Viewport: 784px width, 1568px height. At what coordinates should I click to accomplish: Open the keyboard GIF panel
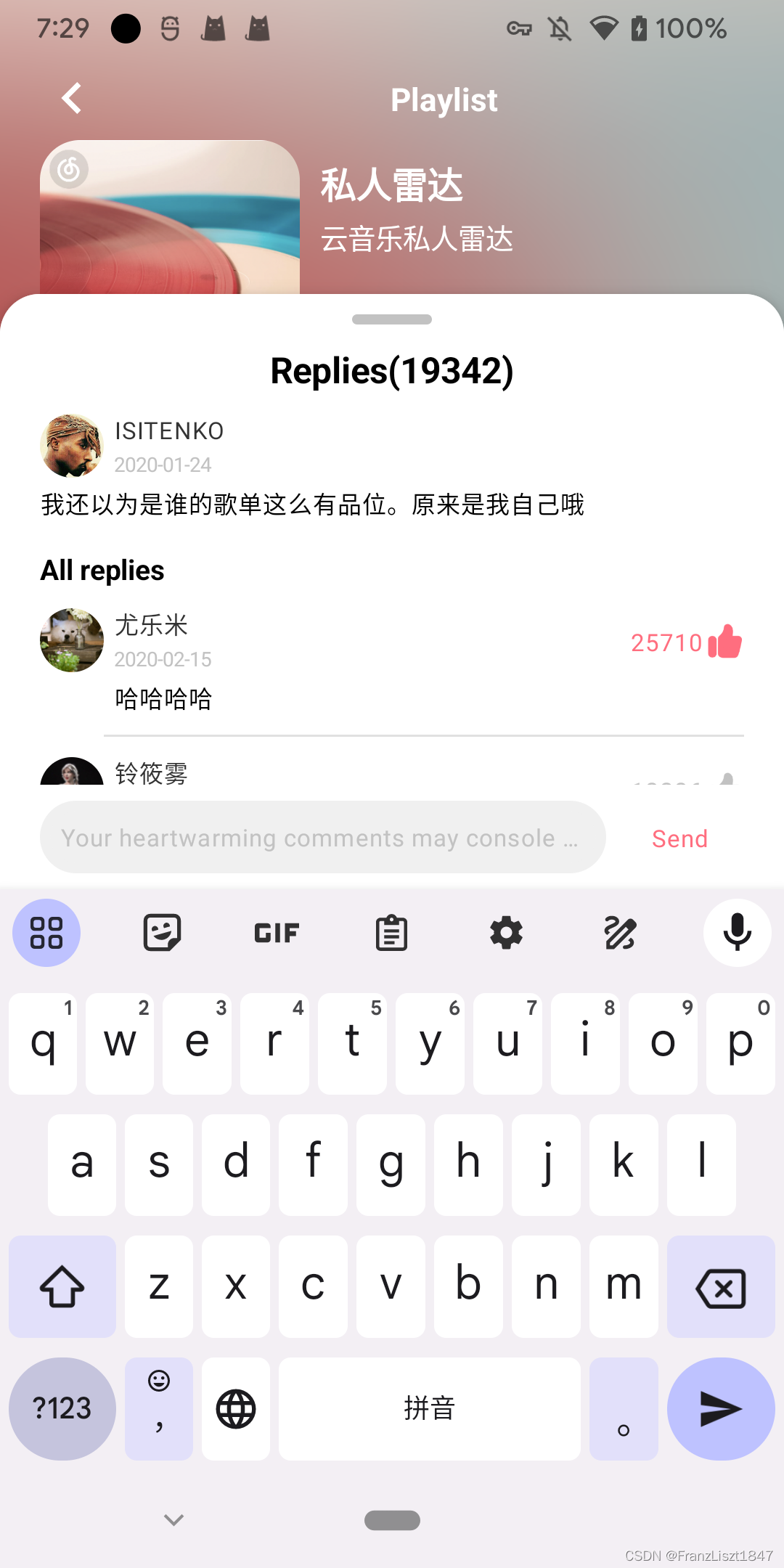[x=277, y=933]
